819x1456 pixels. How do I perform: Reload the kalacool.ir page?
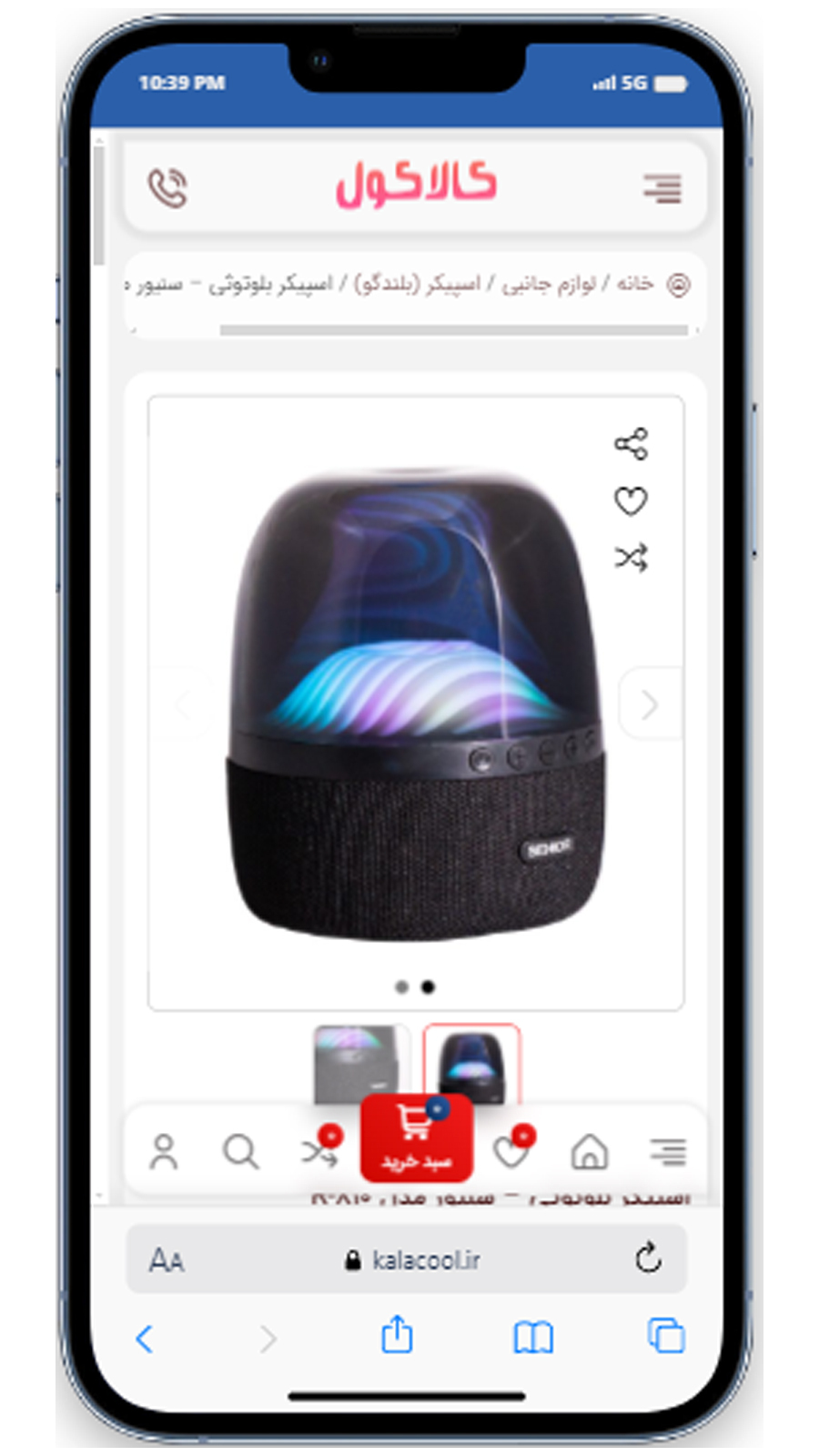[x=648, y=1259]
